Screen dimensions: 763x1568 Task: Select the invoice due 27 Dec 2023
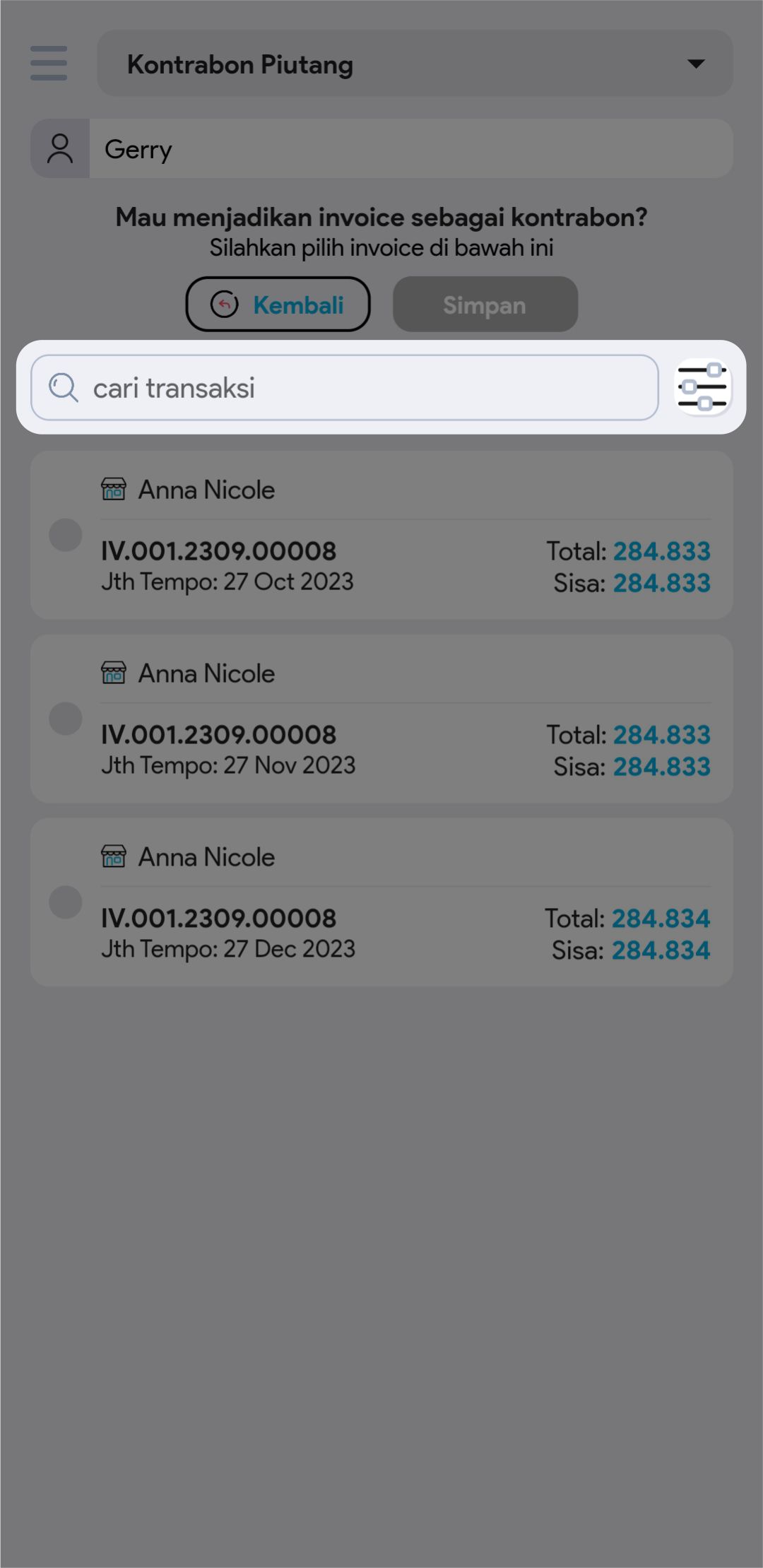pos(66,902)
